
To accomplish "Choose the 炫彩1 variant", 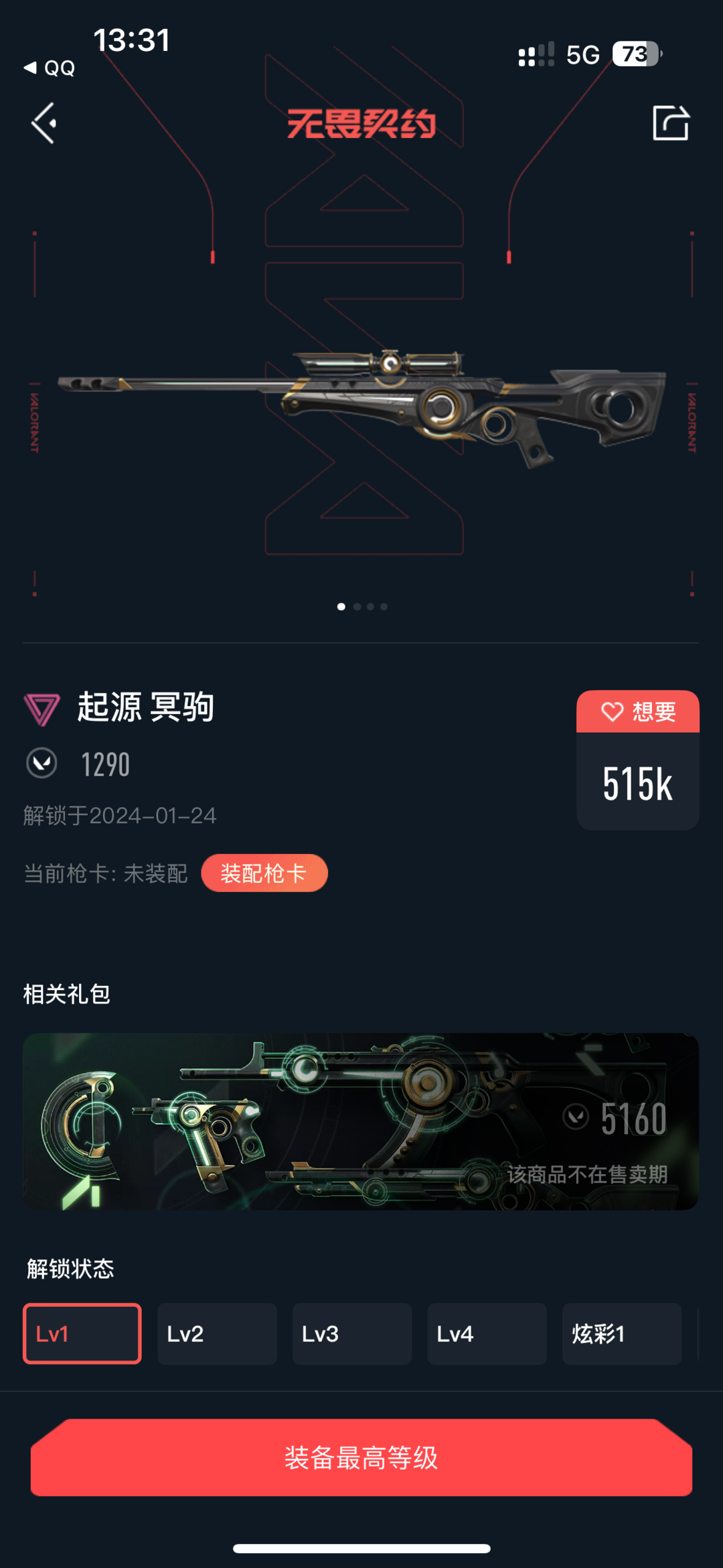I will (622, 1334).
